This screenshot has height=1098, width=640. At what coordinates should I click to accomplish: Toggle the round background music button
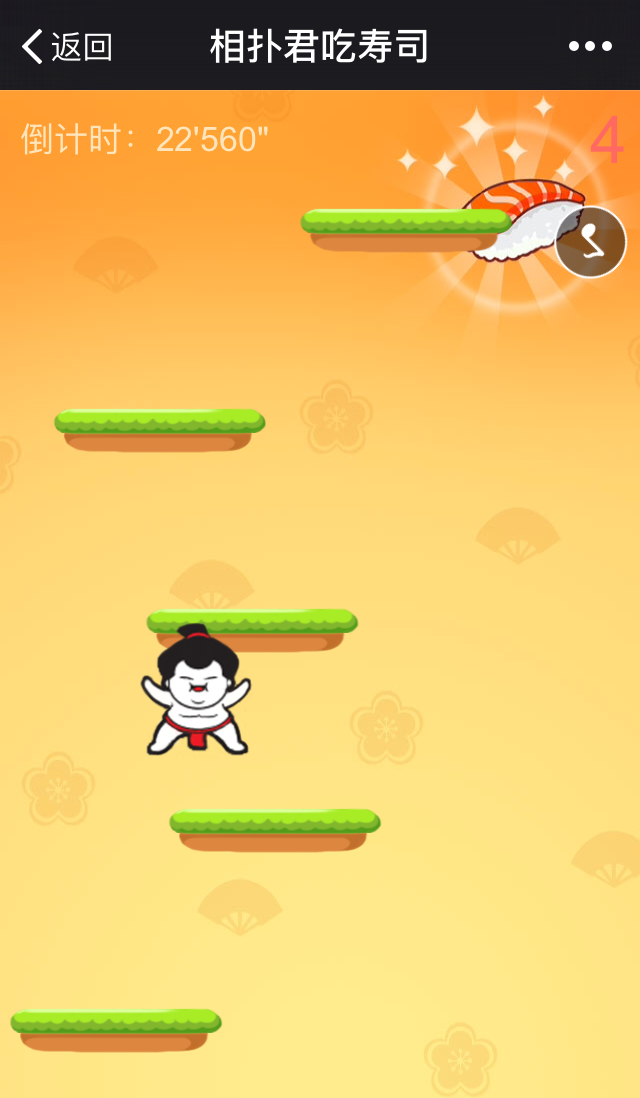pos(590,242)
